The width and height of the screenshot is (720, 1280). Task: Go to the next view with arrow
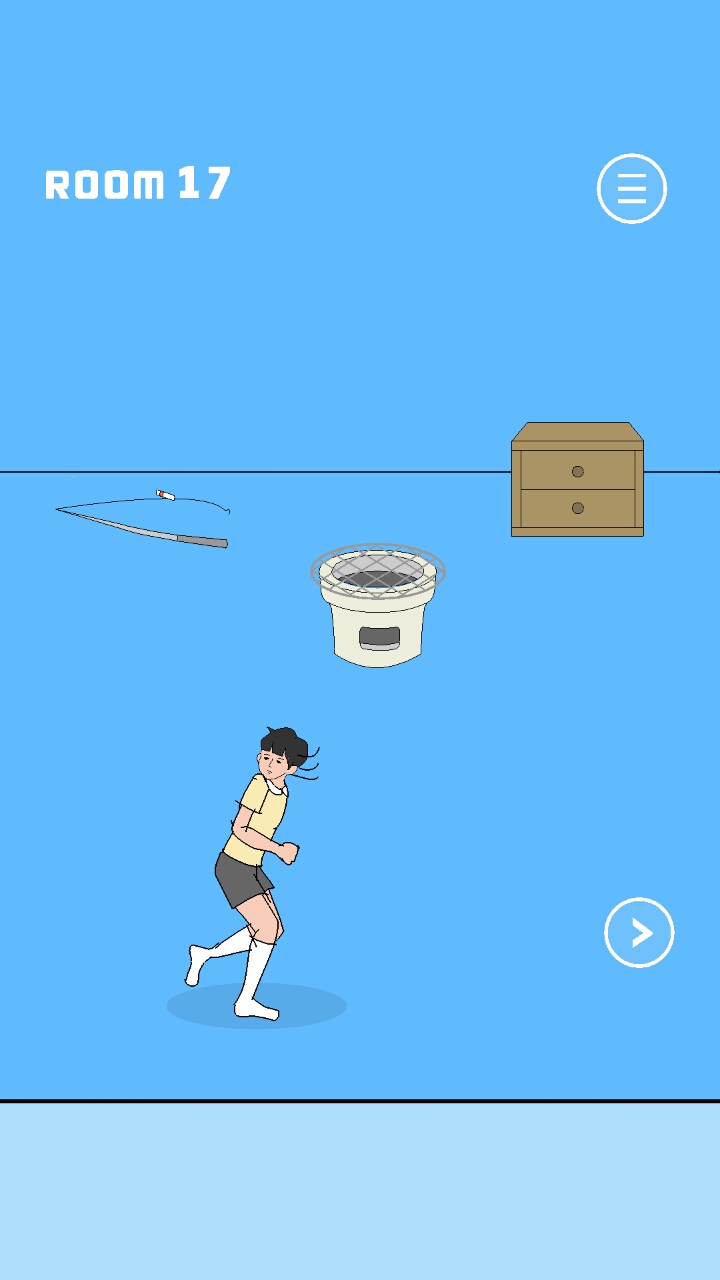[x=639, y=933]
